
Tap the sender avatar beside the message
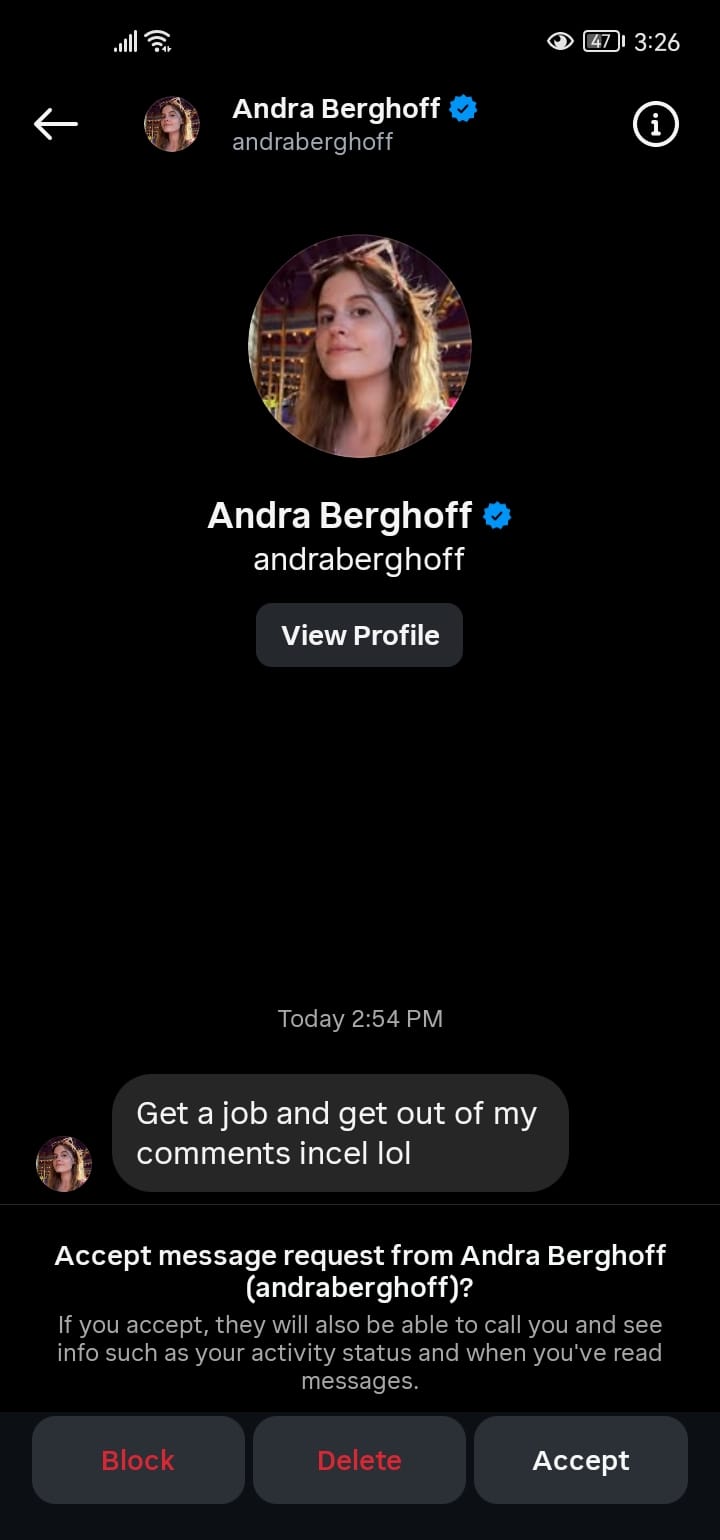click(64, 1164)
